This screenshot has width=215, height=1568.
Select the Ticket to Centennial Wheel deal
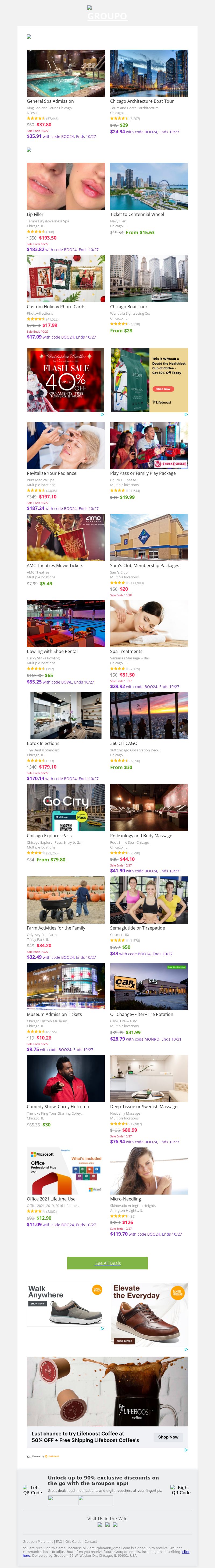137,214
